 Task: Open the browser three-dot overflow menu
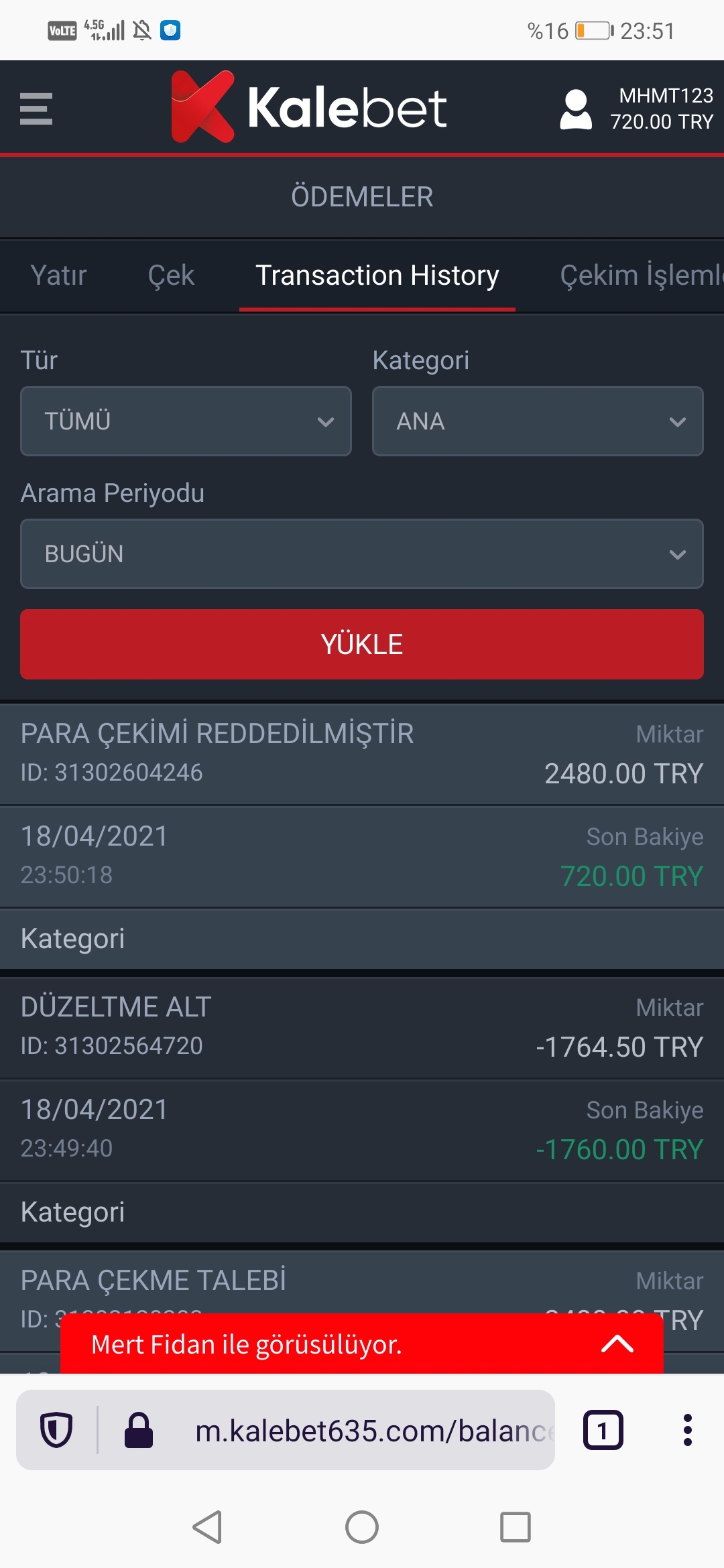tap(687, 1431)
